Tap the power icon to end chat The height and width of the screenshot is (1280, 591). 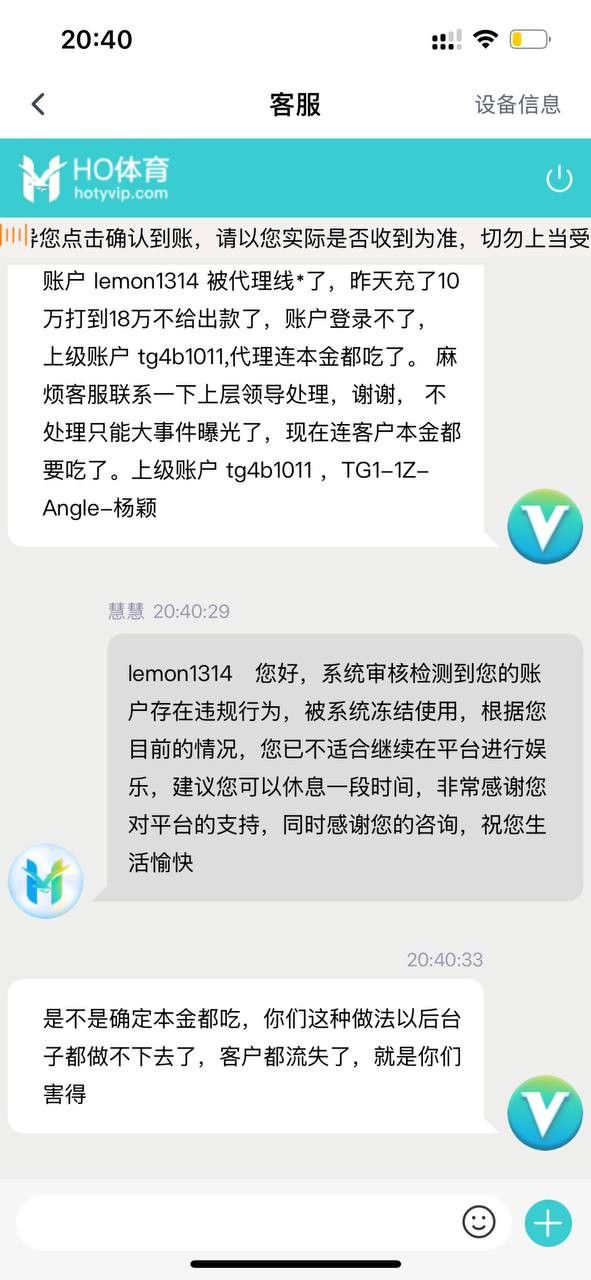pos(558,179)
